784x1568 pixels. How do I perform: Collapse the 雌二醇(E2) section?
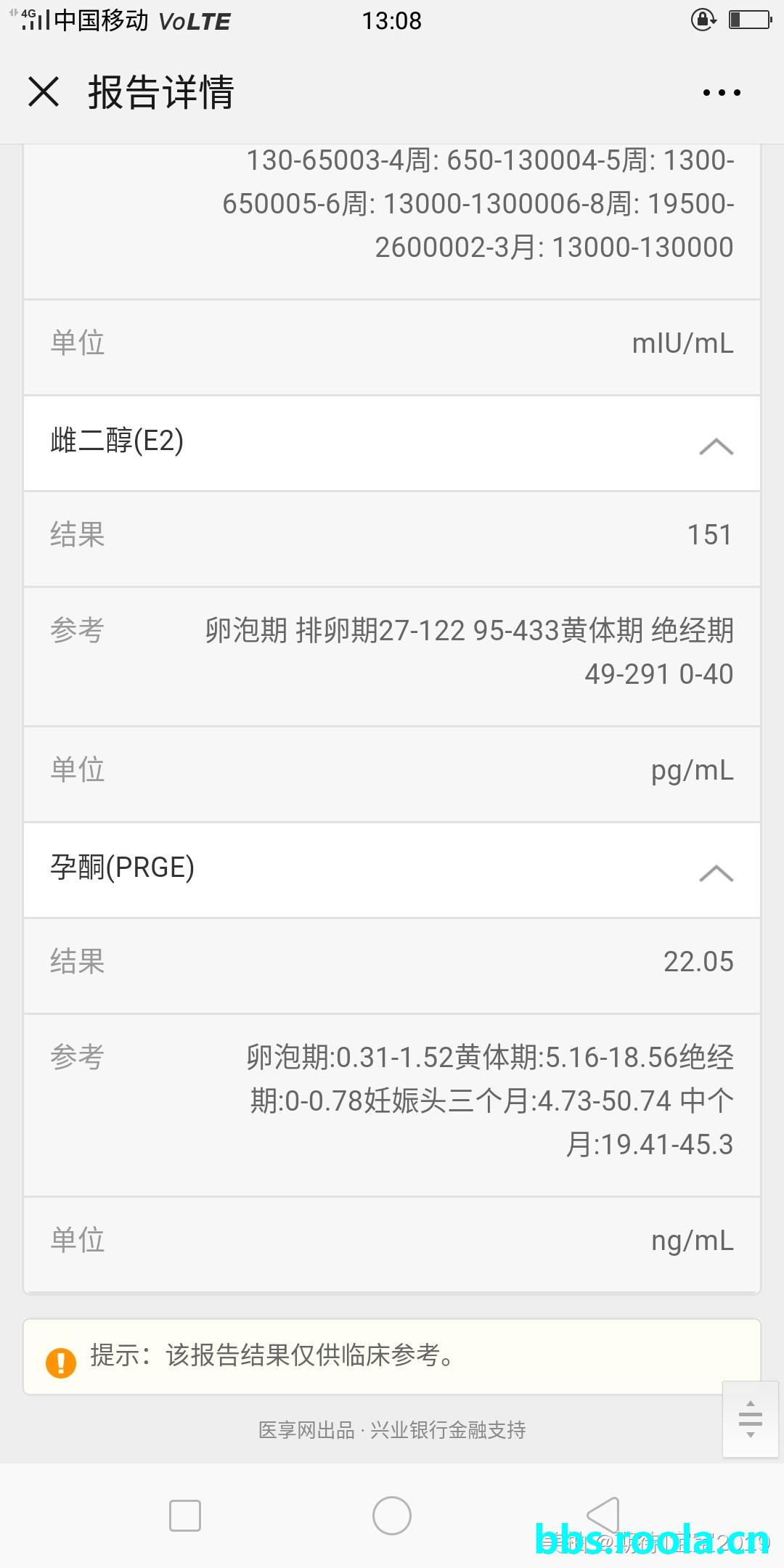(716, 446)
